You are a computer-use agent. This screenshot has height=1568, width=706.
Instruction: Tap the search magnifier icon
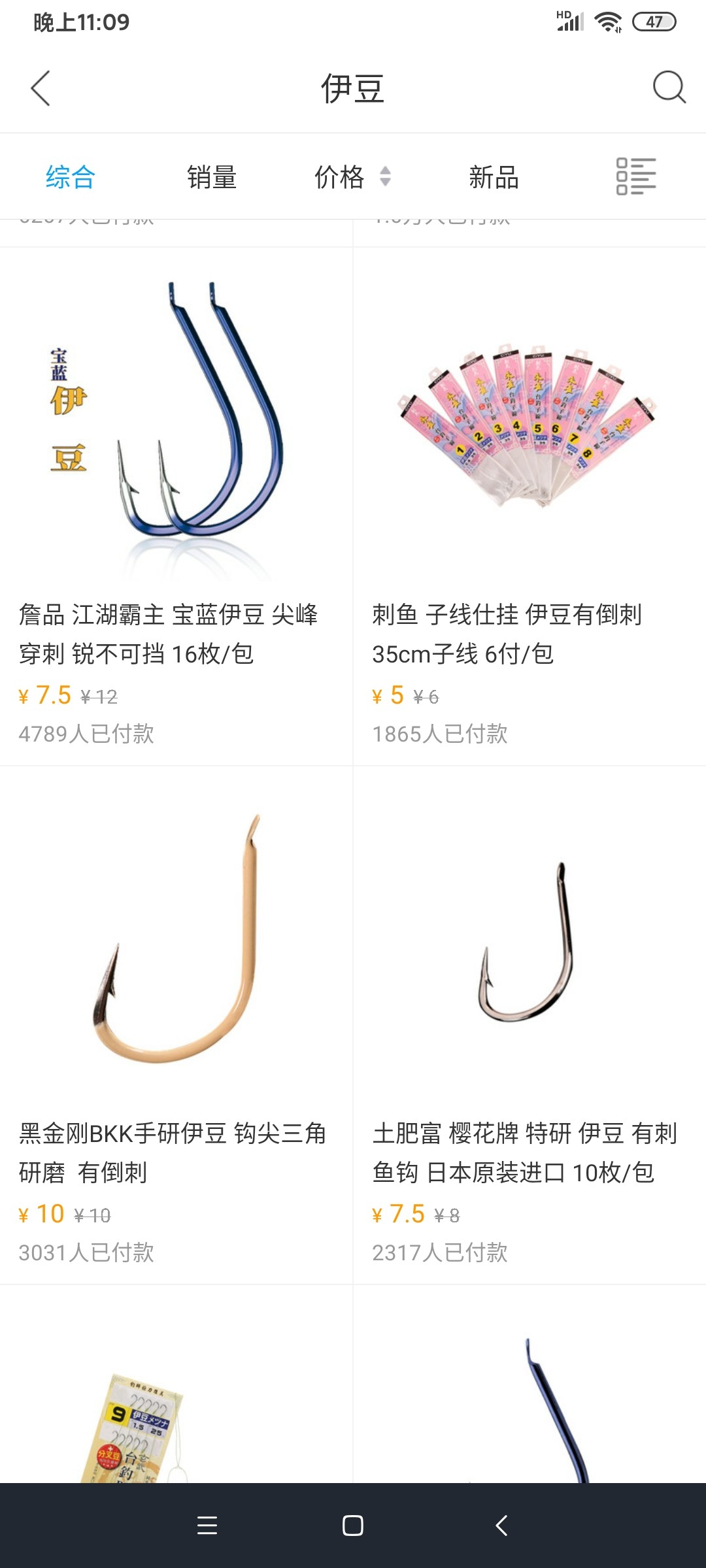(667, 88)
